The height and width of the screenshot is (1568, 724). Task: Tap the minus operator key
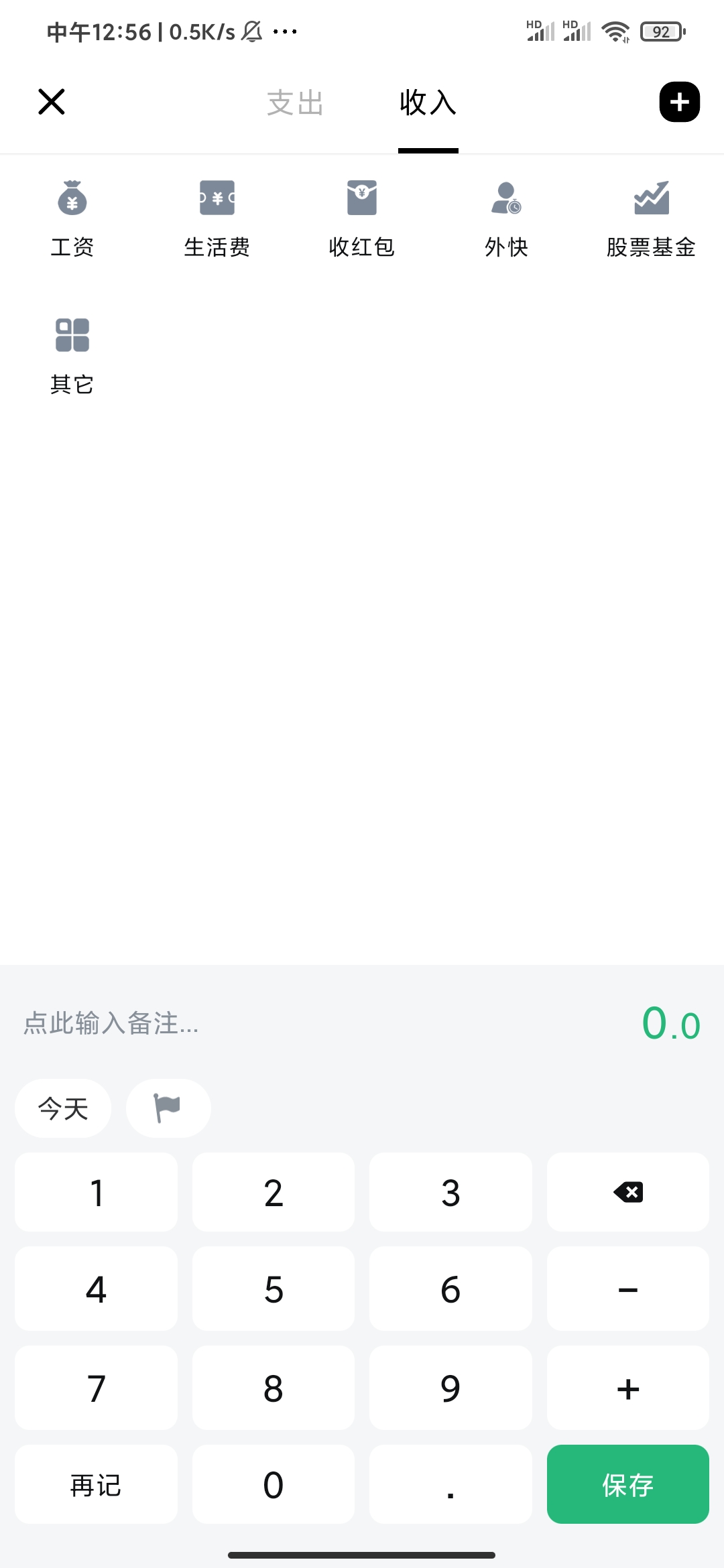click(x=628, y=1289)
